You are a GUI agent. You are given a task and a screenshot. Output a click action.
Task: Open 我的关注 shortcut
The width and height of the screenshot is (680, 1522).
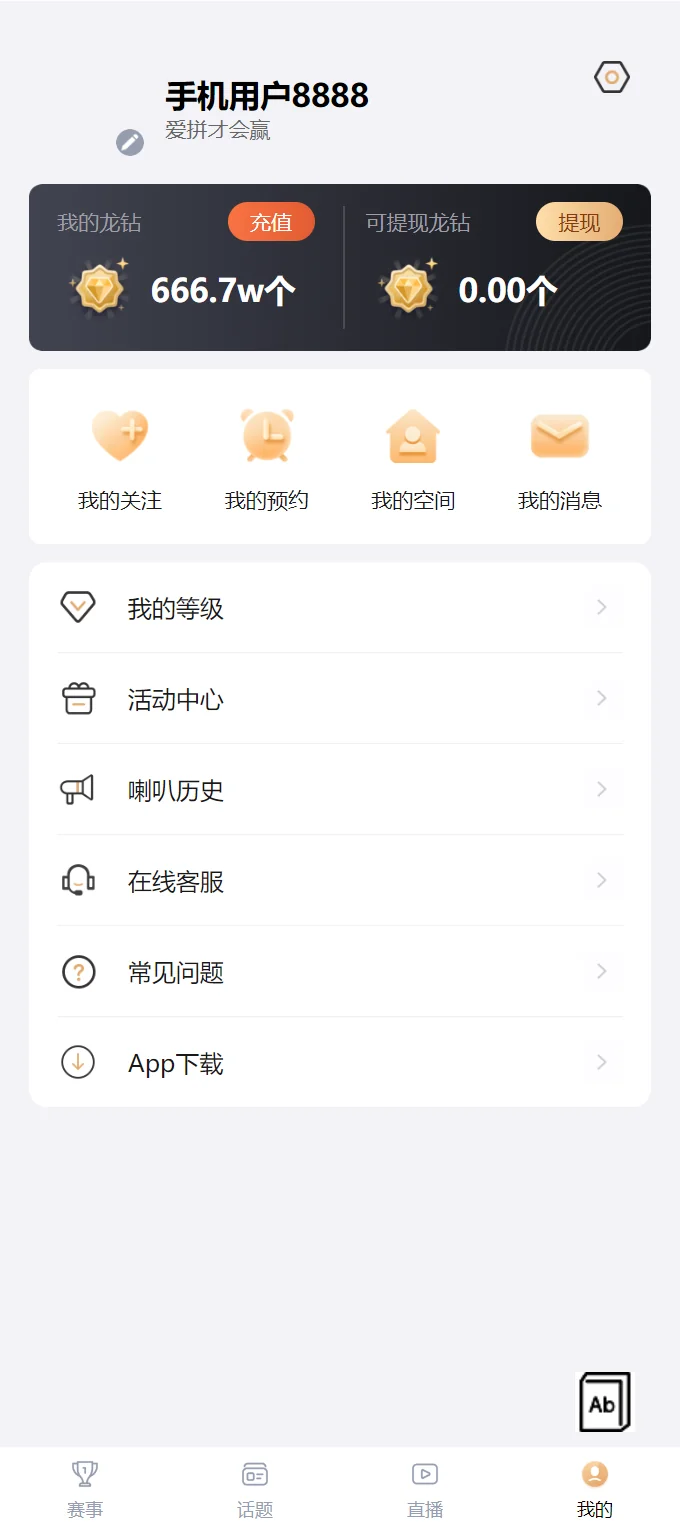120,458
